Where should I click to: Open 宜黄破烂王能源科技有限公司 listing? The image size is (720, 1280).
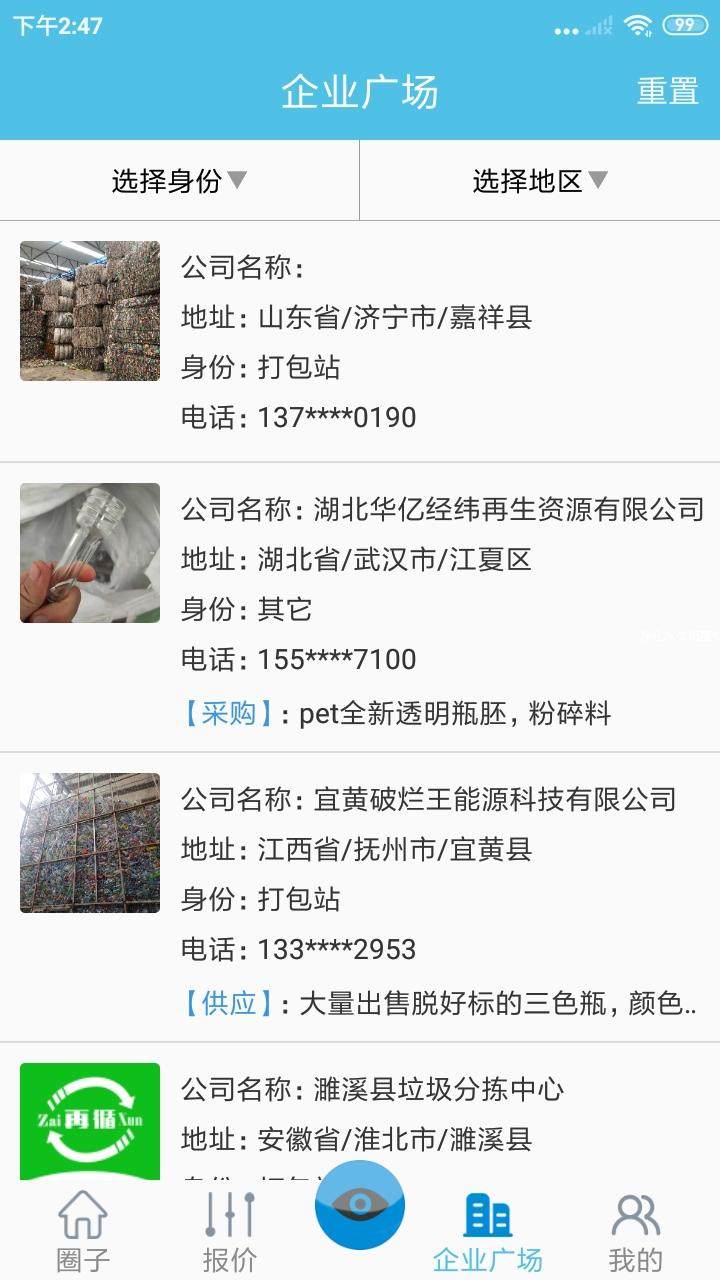point(360,897)
